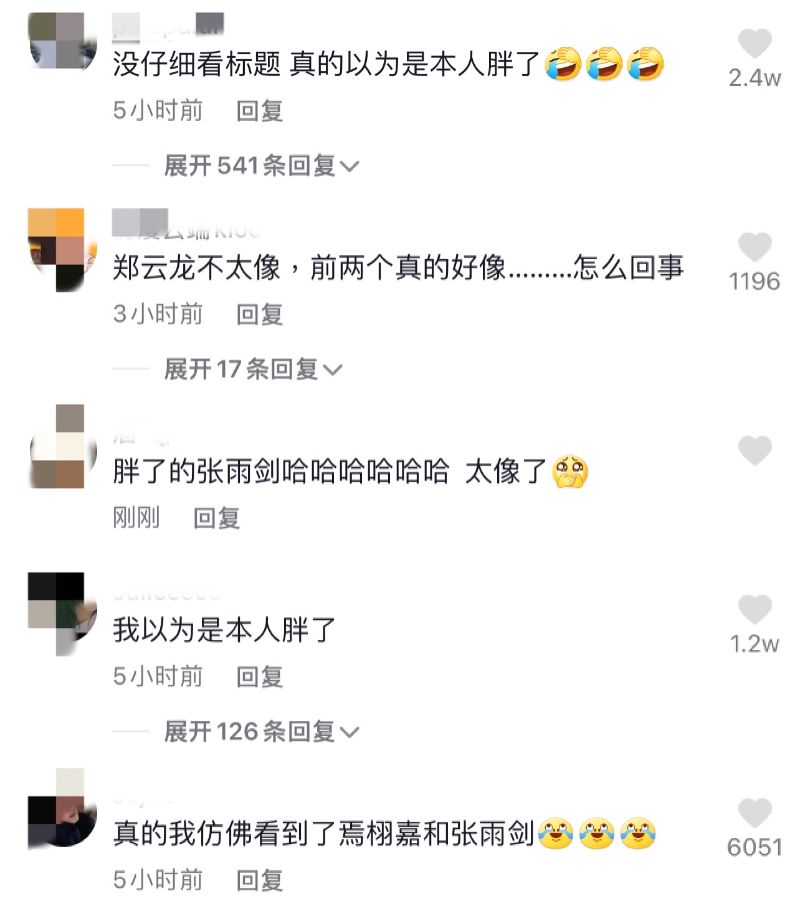Reply to the comment mentioning 焉栩嘉和张雨剑

pos(260,880)
